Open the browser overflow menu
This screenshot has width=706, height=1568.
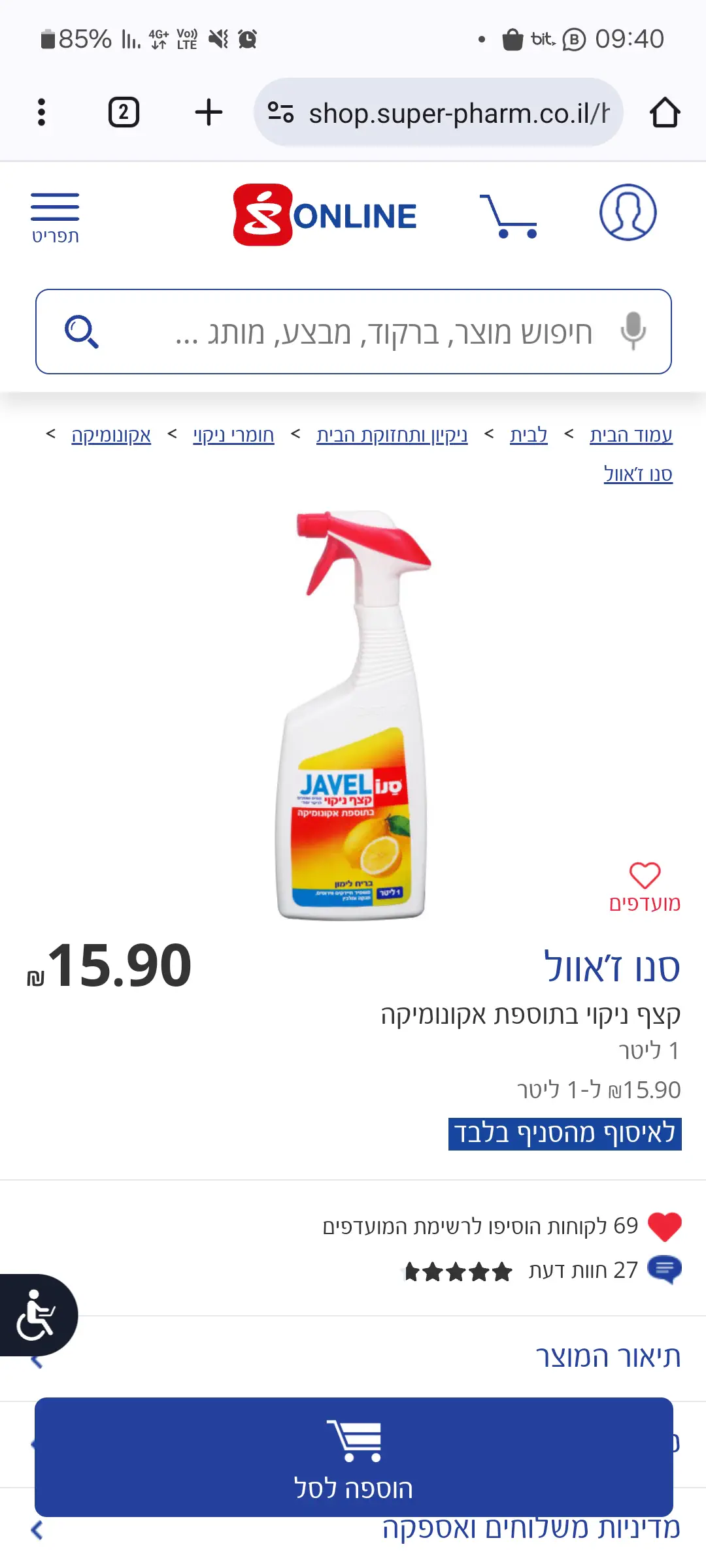click(x=41, y=112)
